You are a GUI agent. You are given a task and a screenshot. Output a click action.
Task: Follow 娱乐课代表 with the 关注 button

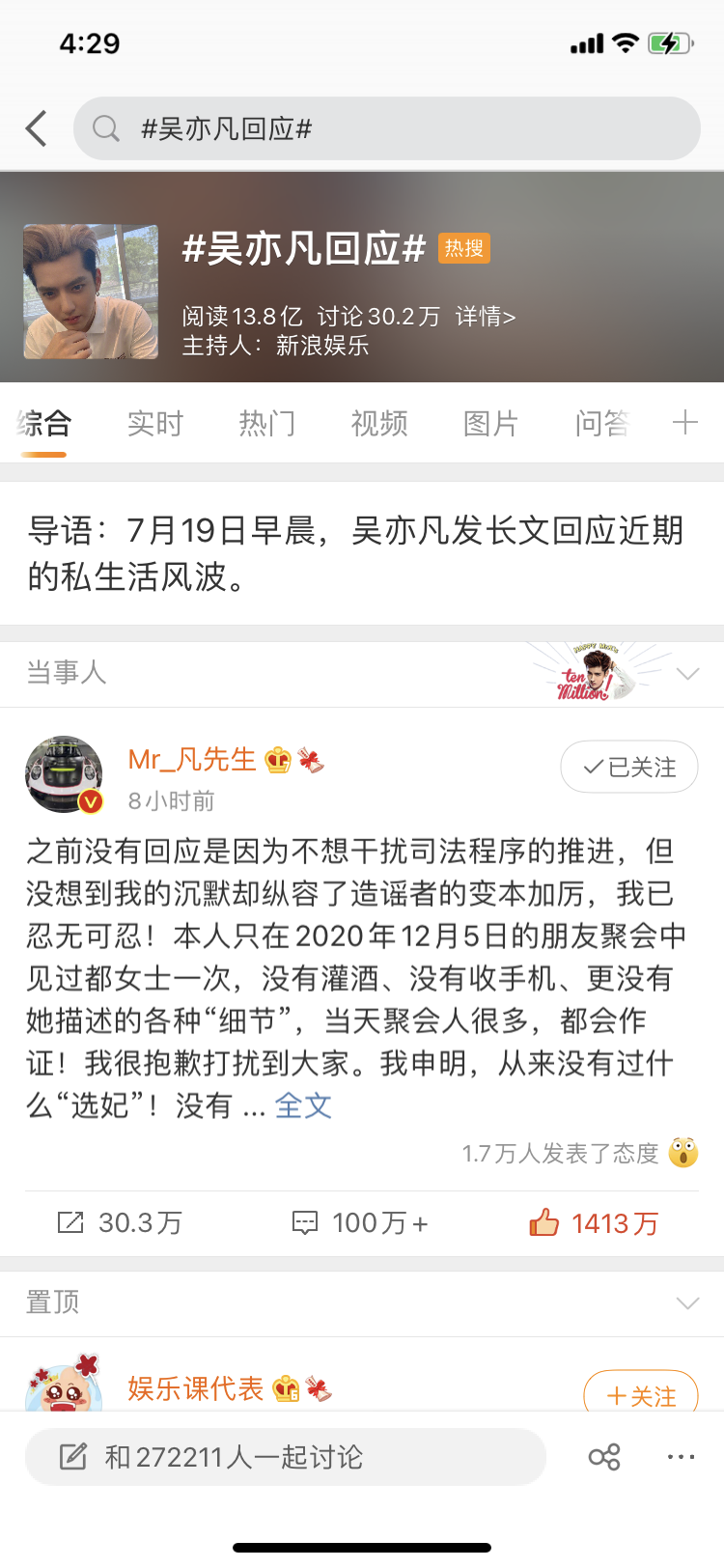click(x=640, y=1395)
